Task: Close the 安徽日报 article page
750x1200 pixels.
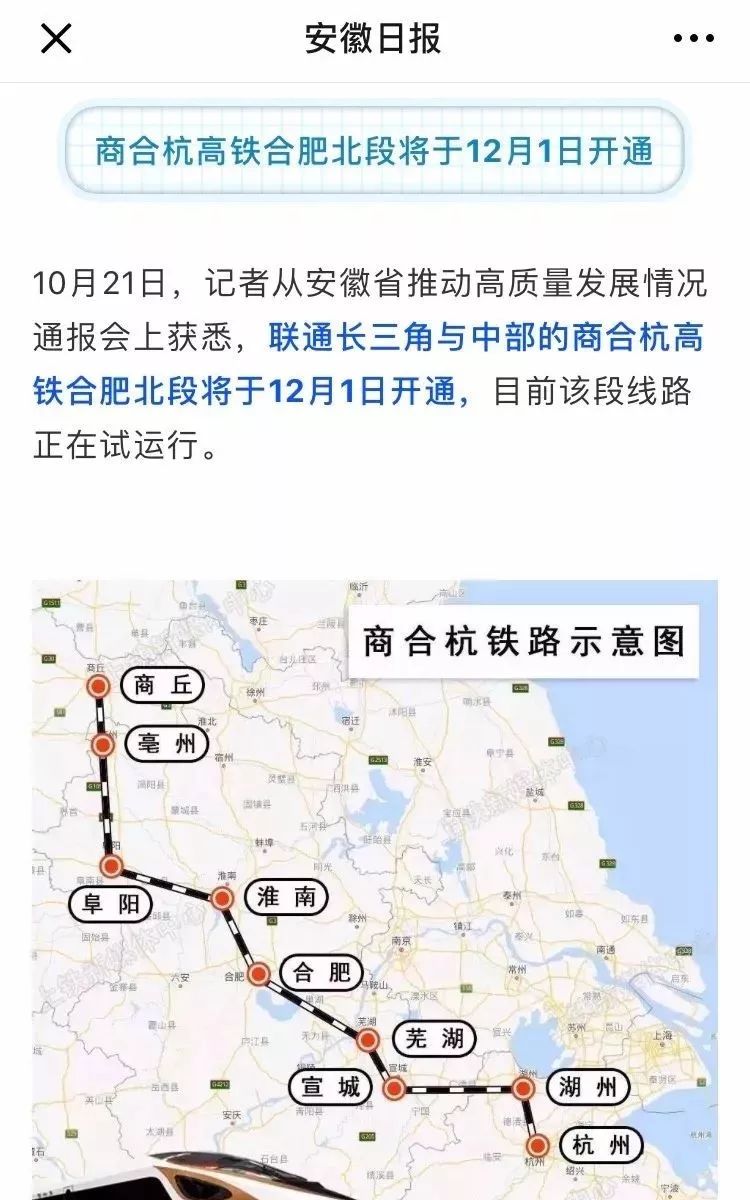Action: [55, 39]
